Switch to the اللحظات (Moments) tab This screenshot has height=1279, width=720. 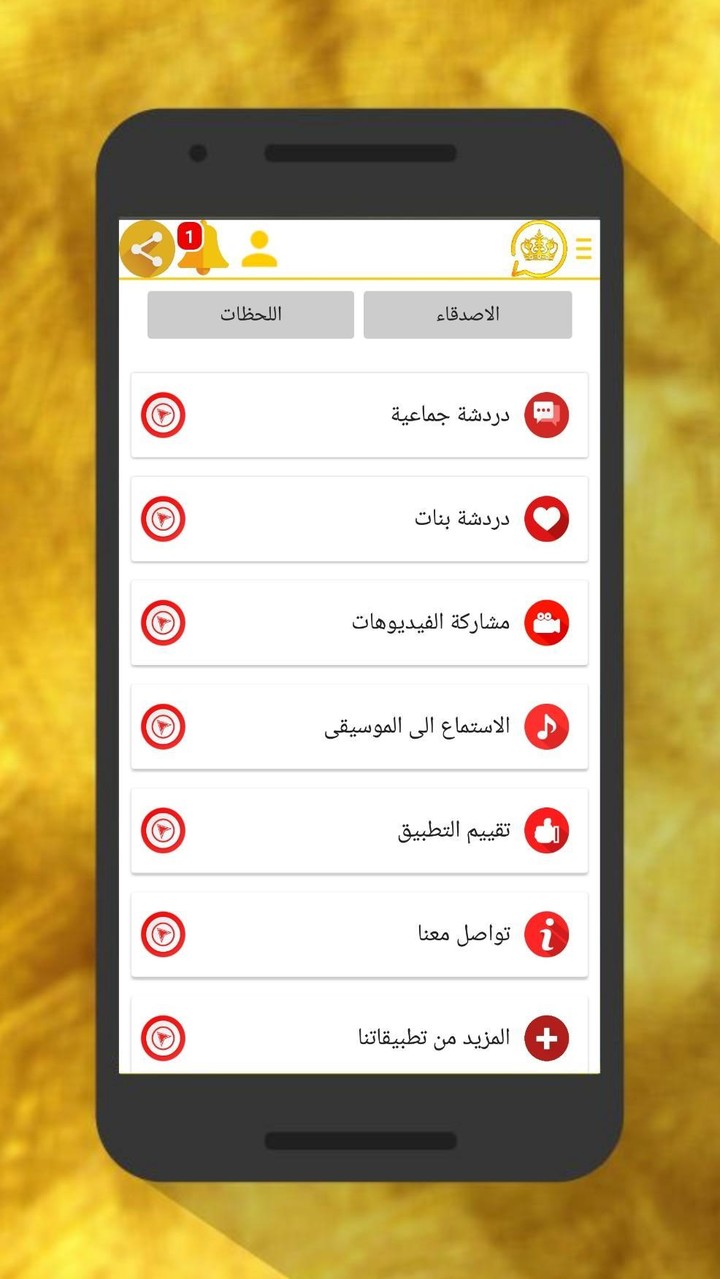point(250,314)
